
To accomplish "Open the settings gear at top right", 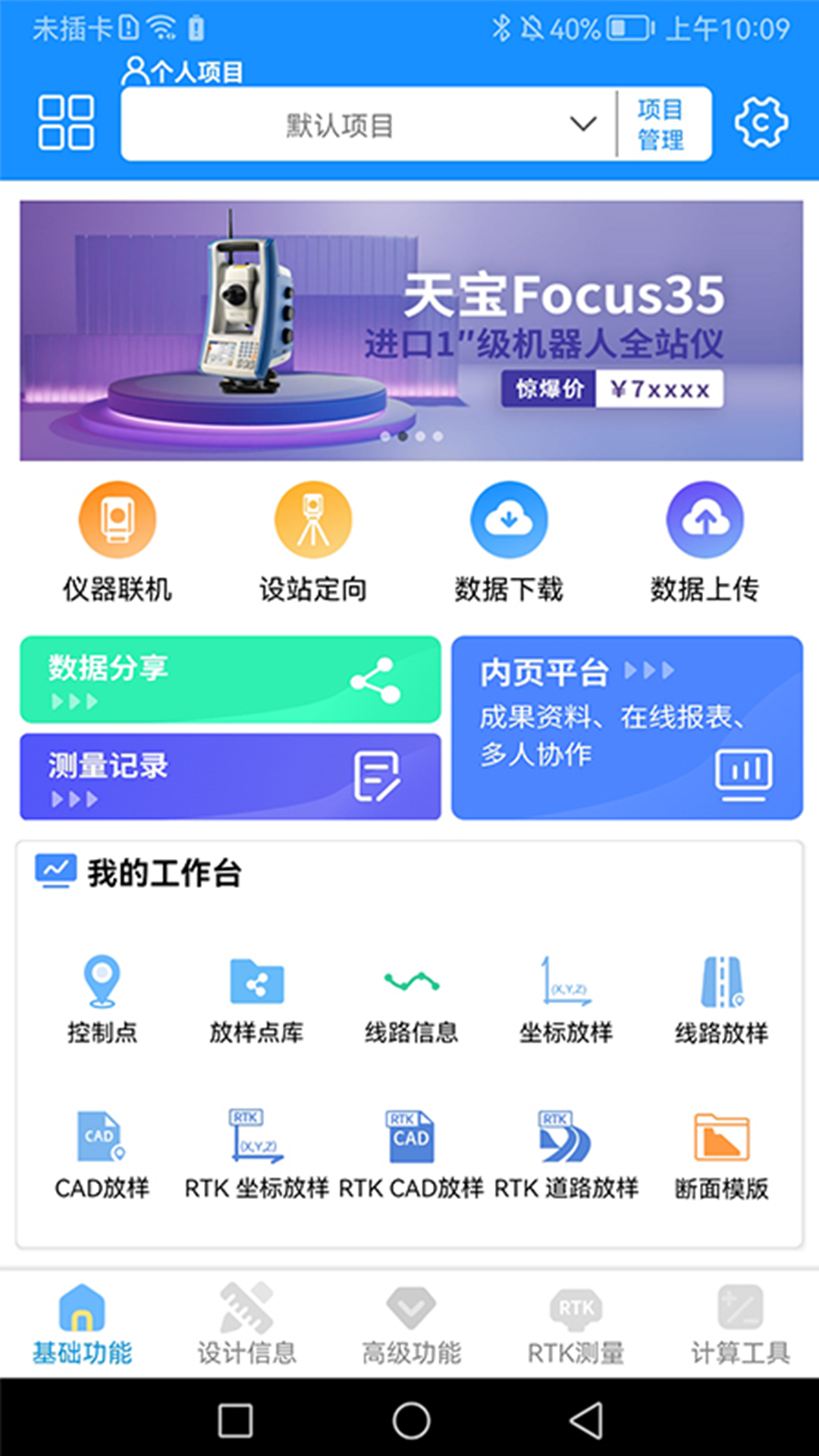I will tap(762, 121).
